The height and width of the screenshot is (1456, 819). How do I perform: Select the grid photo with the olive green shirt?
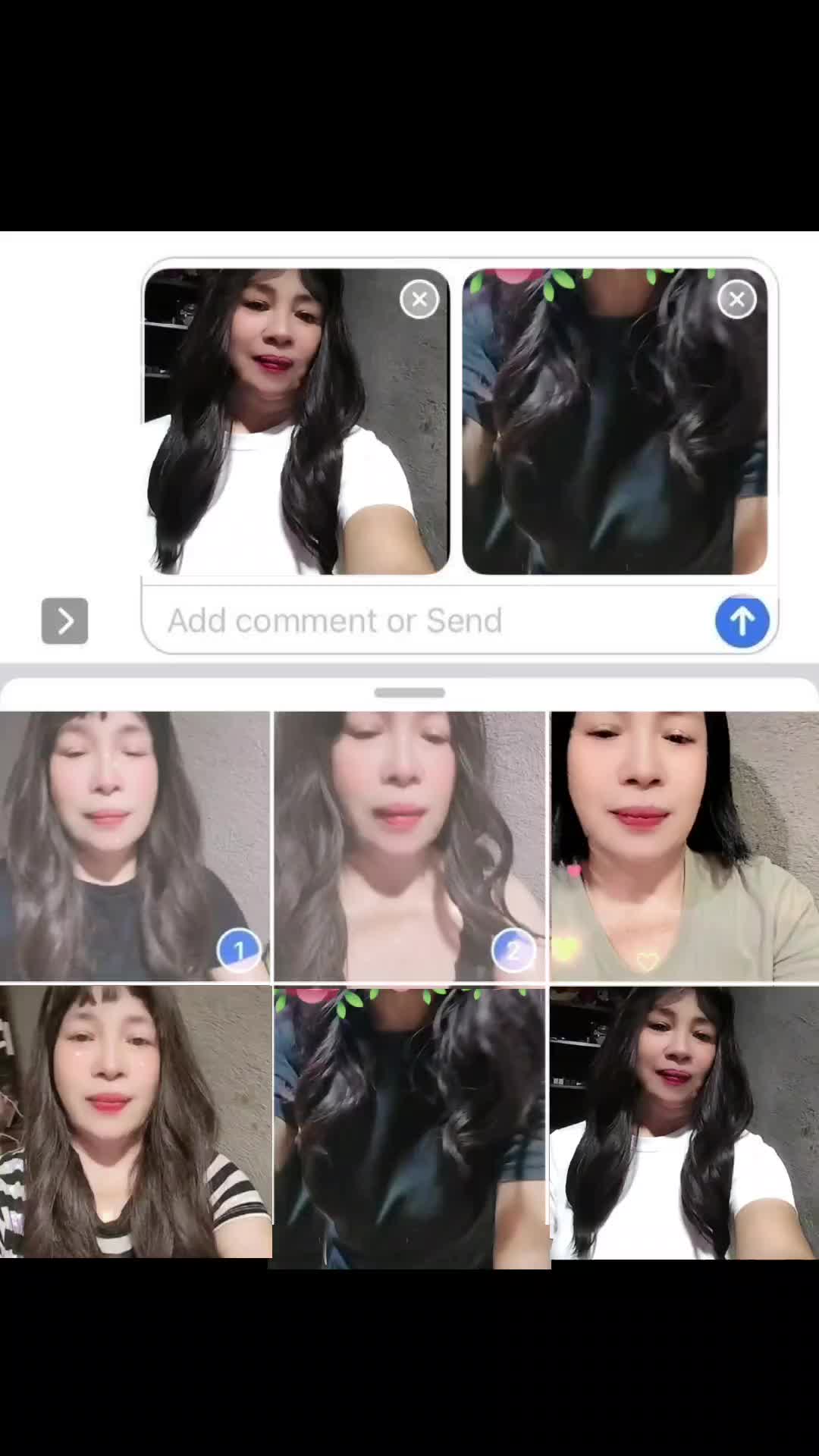coord(685,846)
